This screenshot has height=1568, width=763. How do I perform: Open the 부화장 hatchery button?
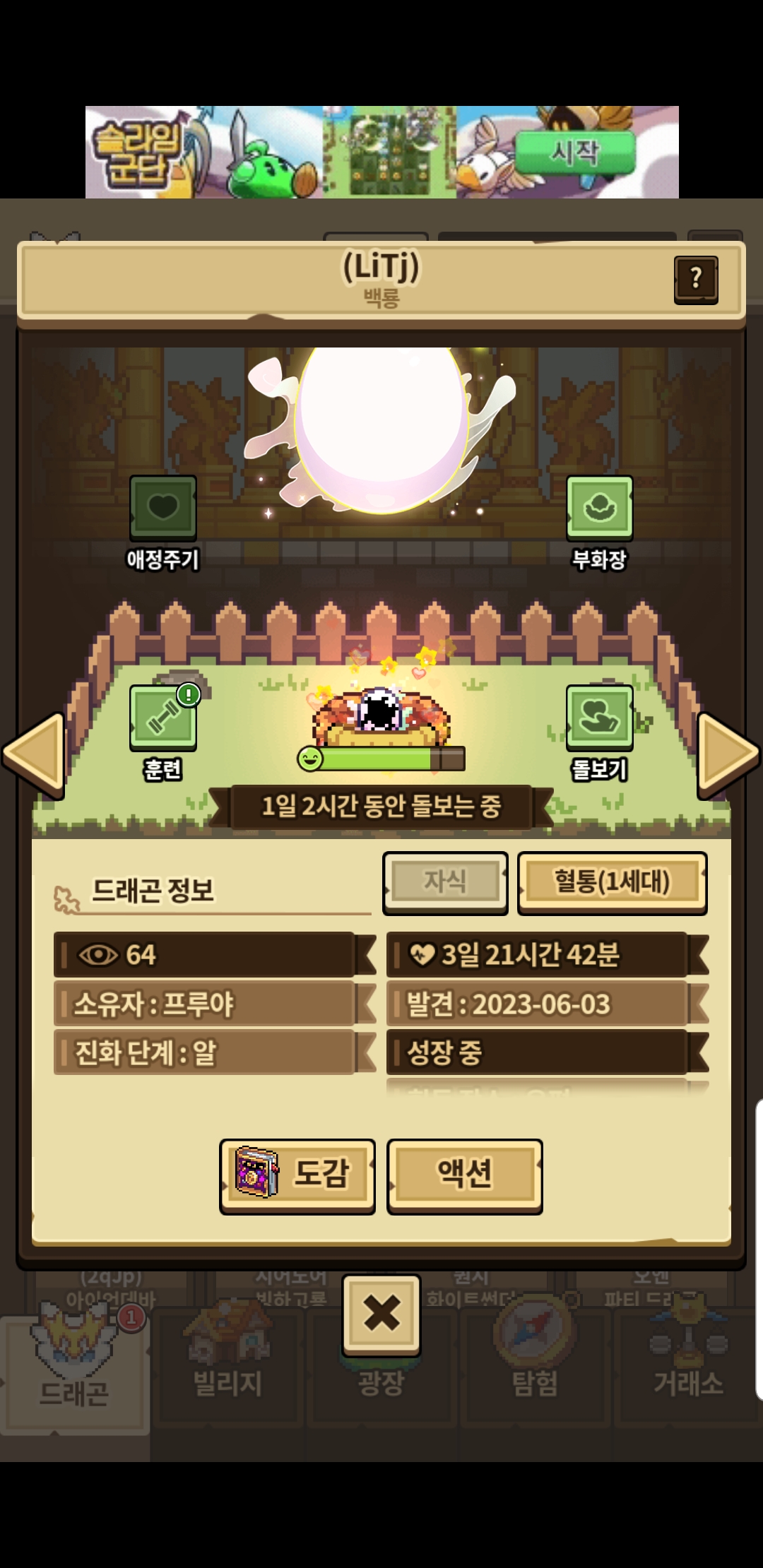[x=599, y=509]
